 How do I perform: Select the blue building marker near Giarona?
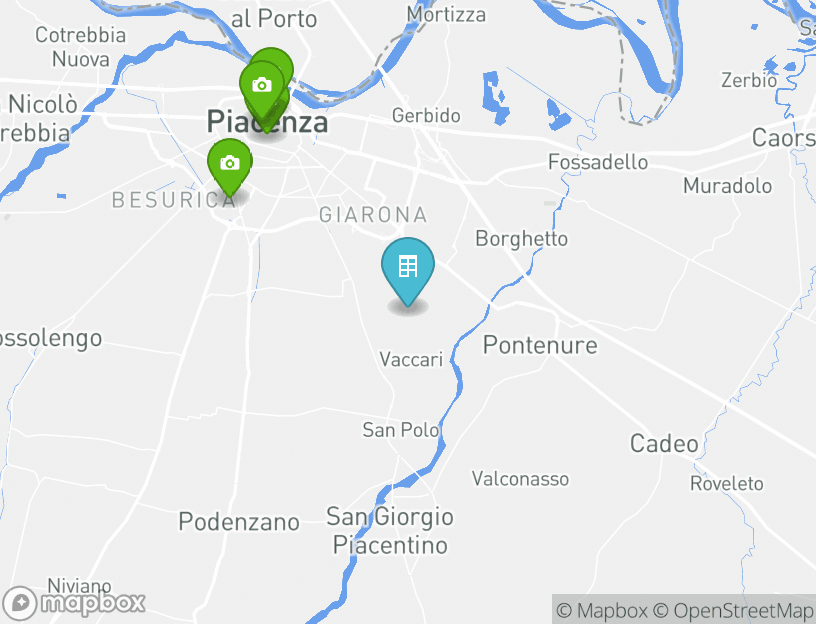(x=408, y=267)
